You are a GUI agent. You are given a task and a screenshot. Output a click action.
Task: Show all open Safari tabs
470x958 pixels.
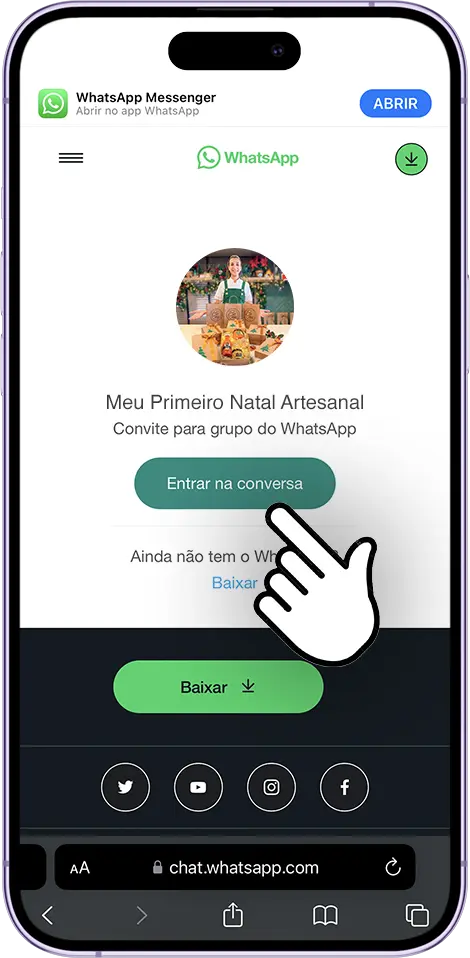point(417,915)
